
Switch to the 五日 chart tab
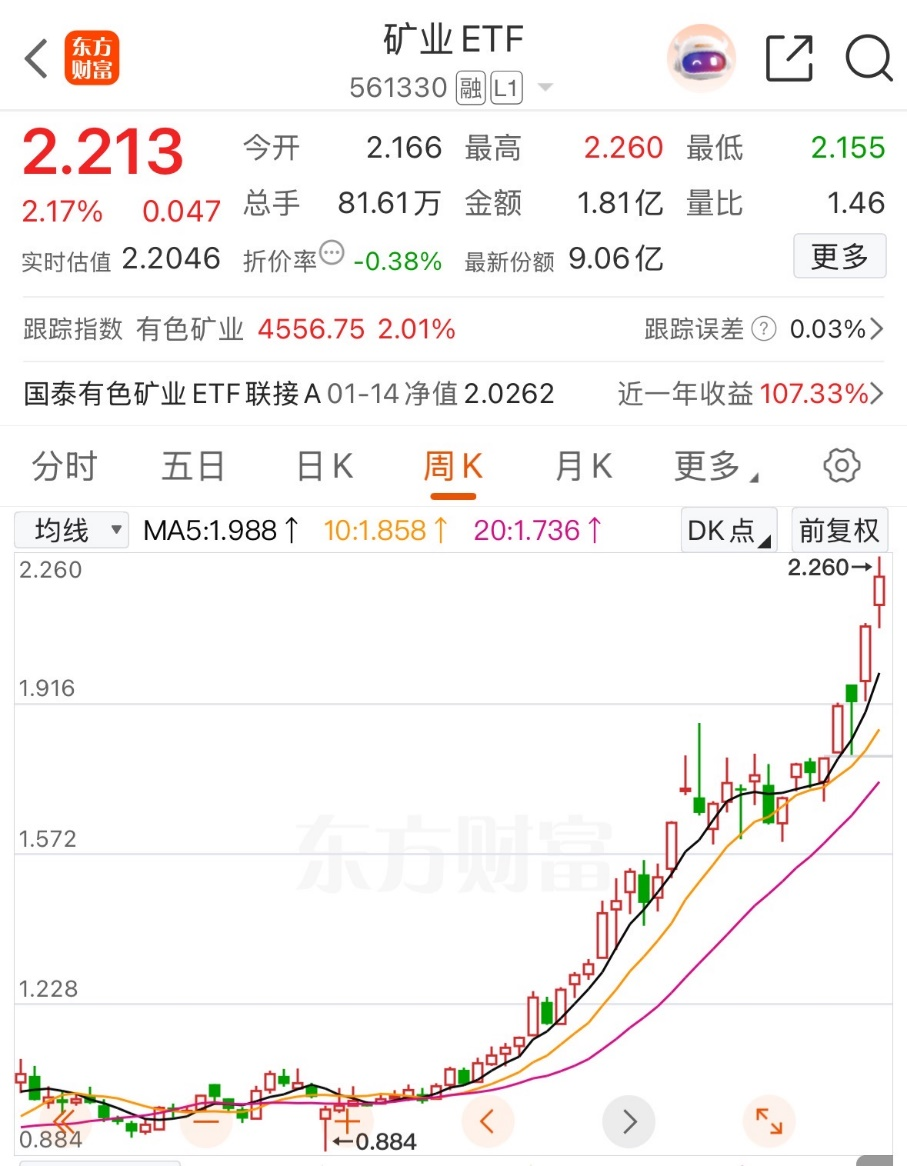(193, 467)
